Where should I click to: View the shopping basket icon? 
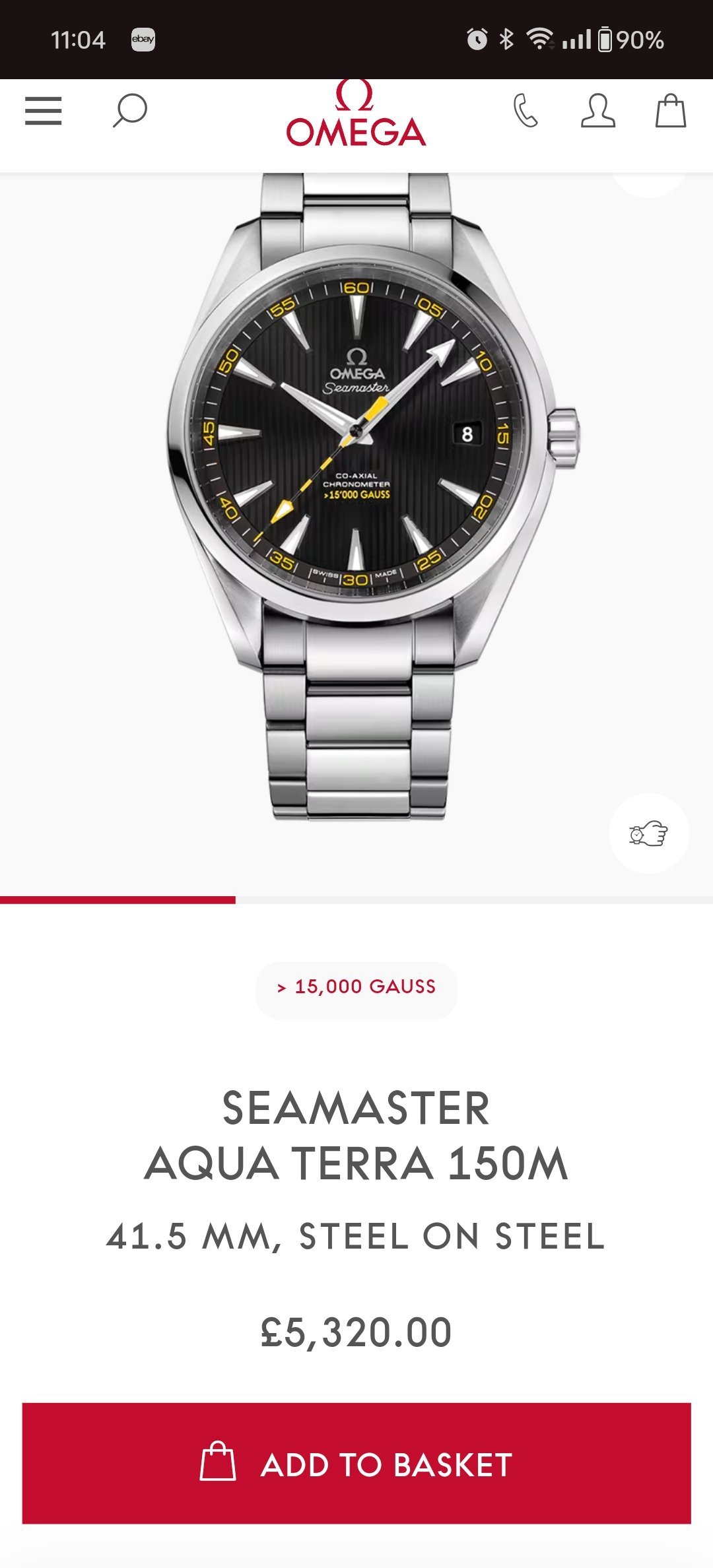[670, 111]
